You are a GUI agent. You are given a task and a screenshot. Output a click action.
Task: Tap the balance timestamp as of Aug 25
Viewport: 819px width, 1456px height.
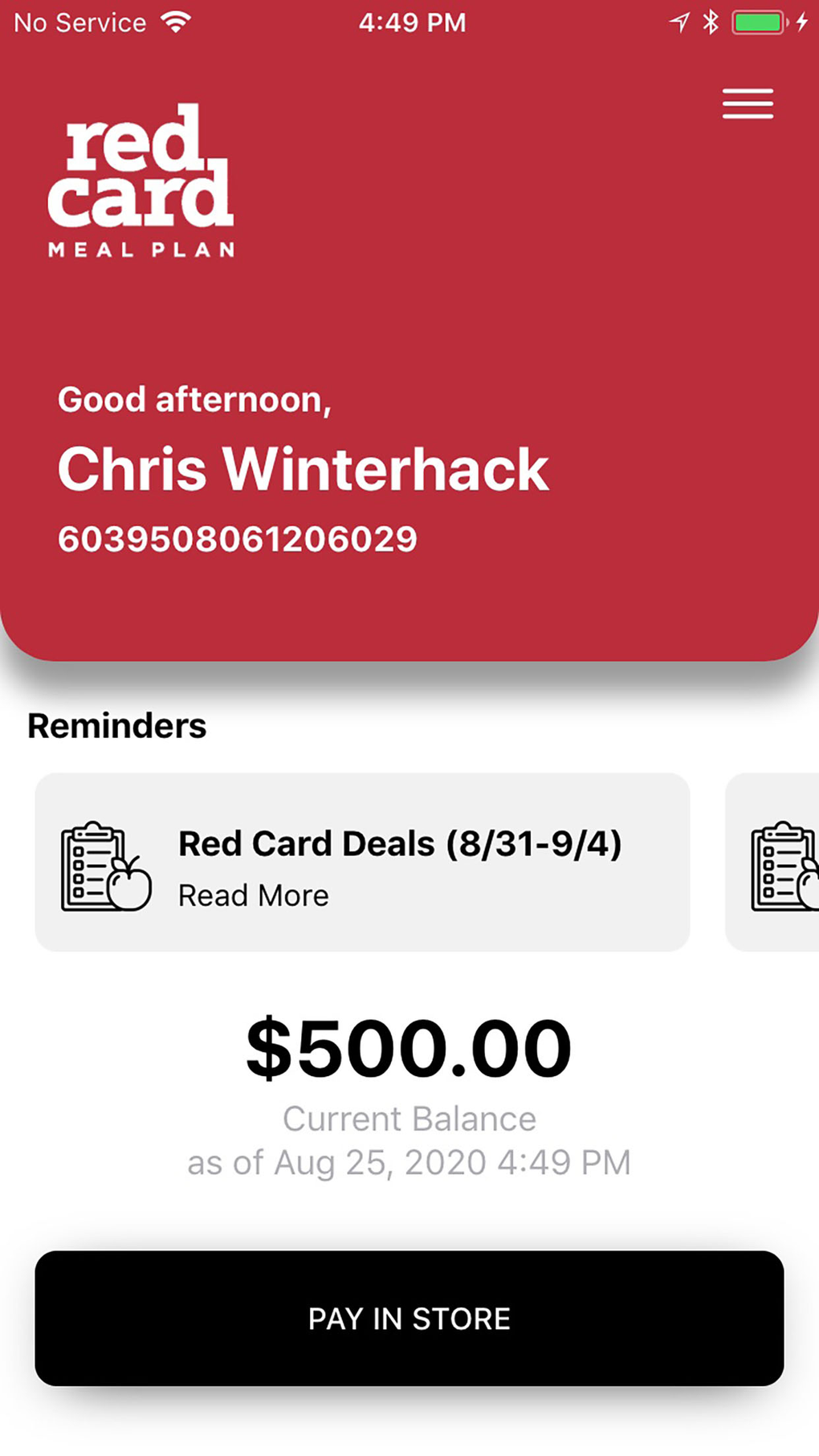click(x=409, y=1162)
